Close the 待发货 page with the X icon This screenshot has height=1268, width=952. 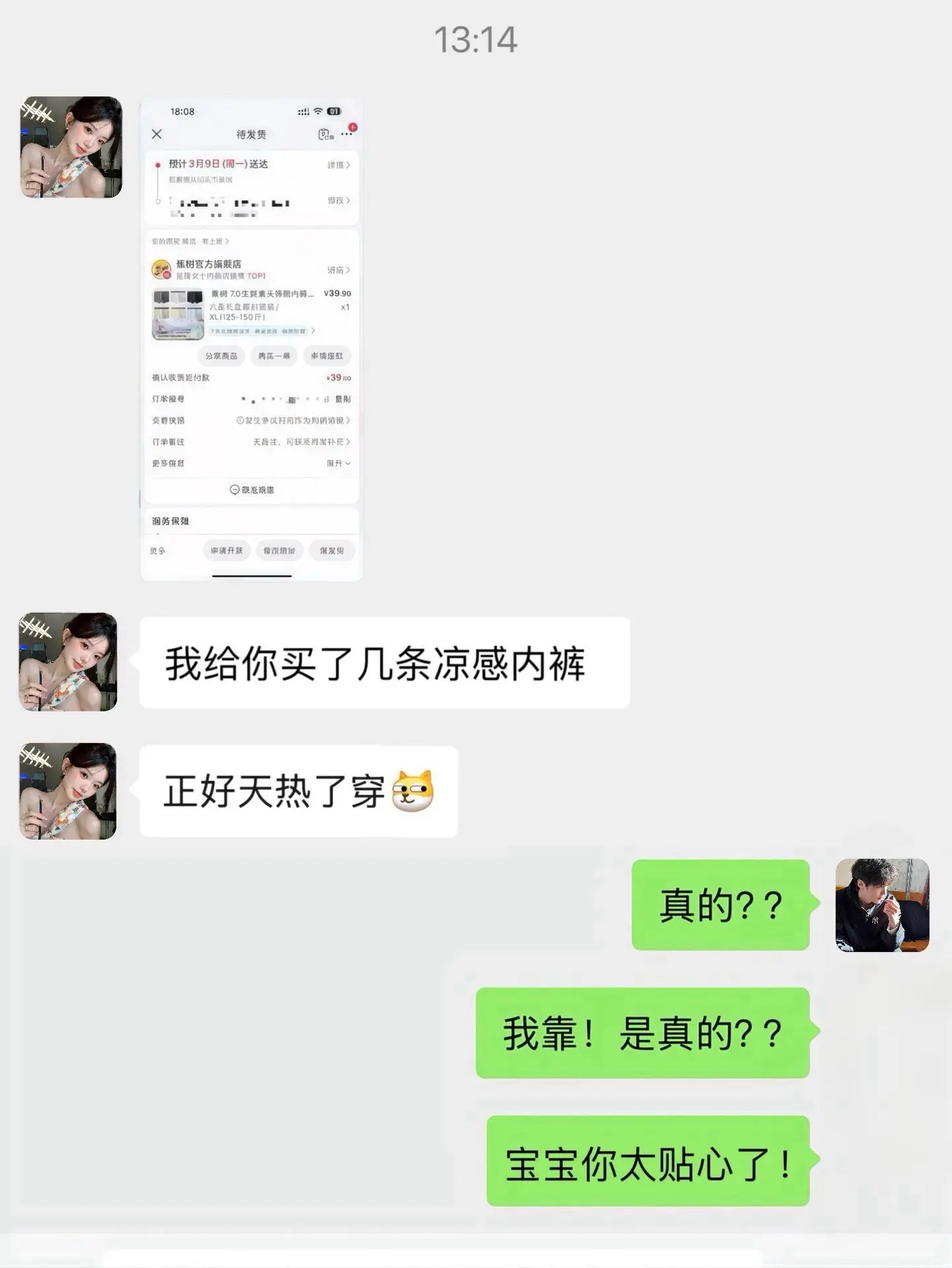[157, 134]
